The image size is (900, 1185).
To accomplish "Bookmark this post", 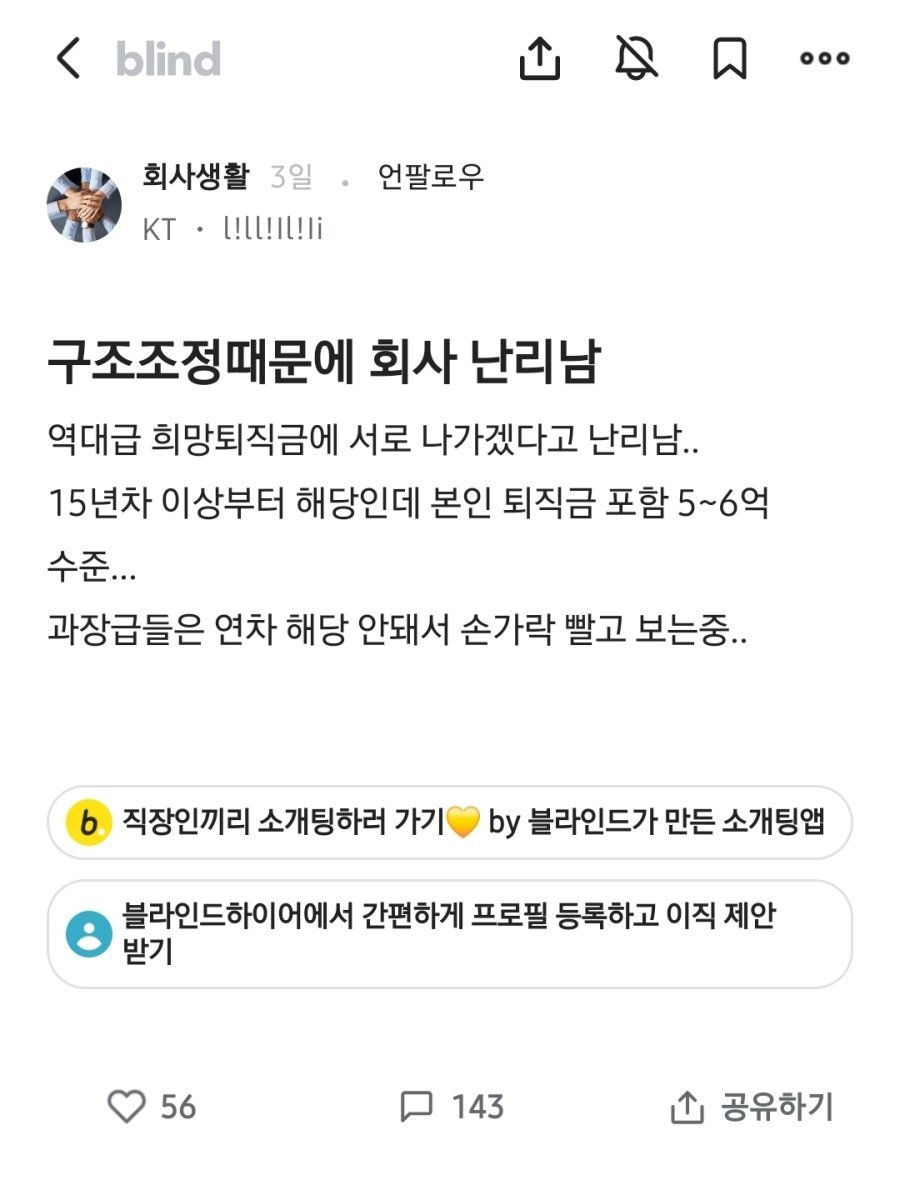I will (x=729, y=59).
